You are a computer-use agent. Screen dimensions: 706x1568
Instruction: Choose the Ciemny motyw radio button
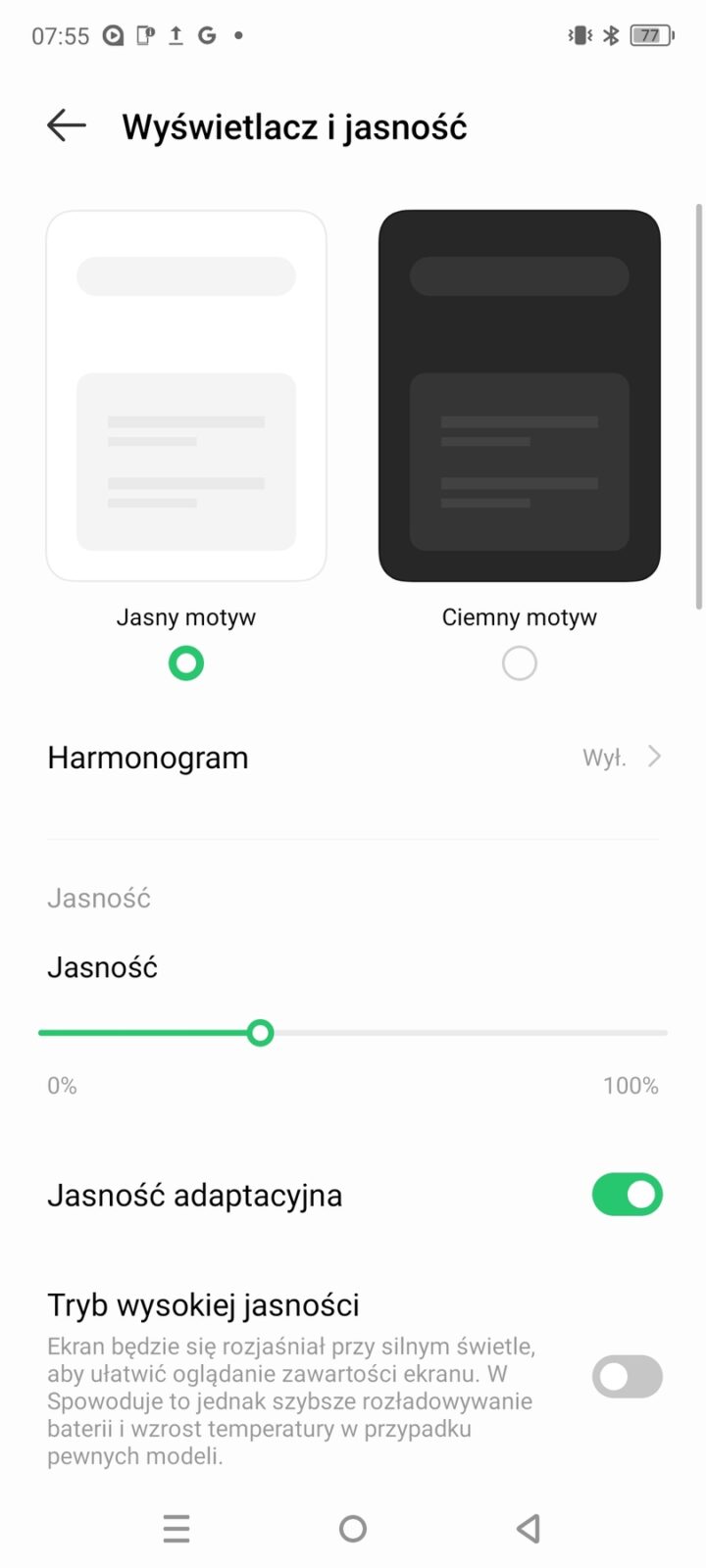tap(519, 663)
